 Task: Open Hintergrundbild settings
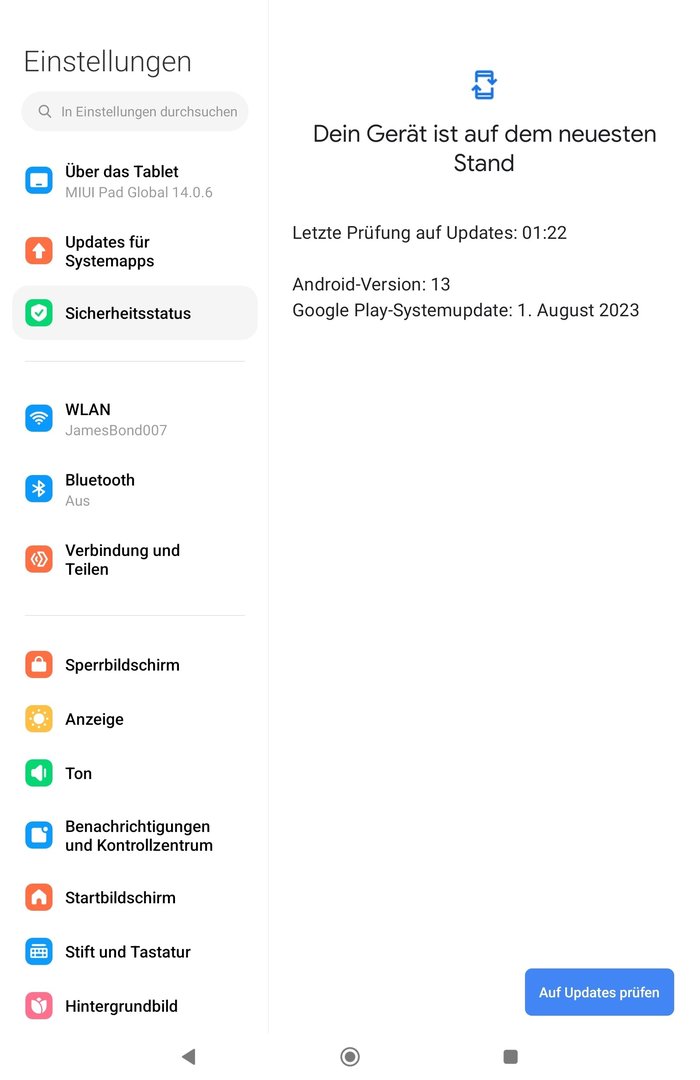pyautogui.click(x=135, y=1006)
